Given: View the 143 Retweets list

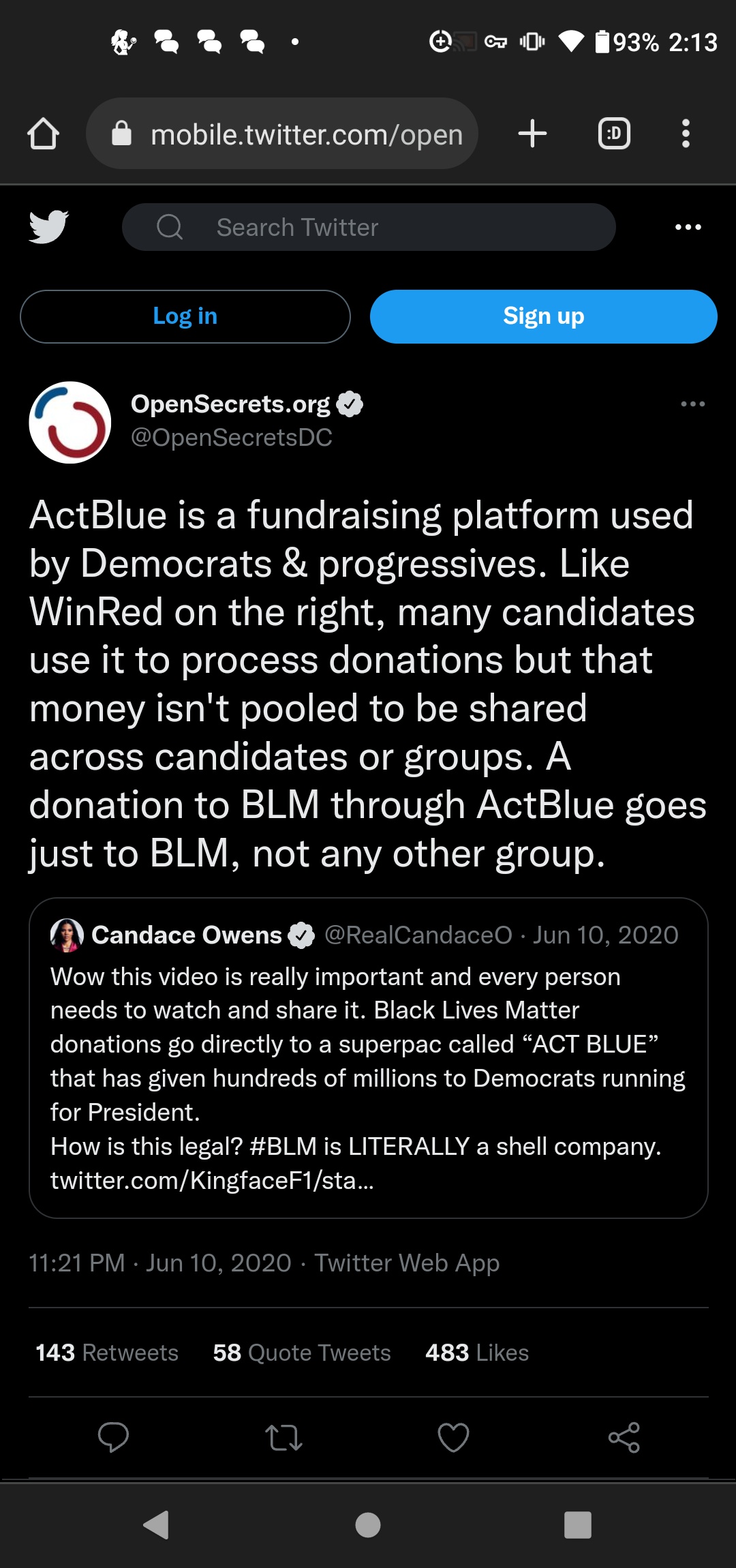Looking at the screenshot, I should click(x=107, y=1353).
